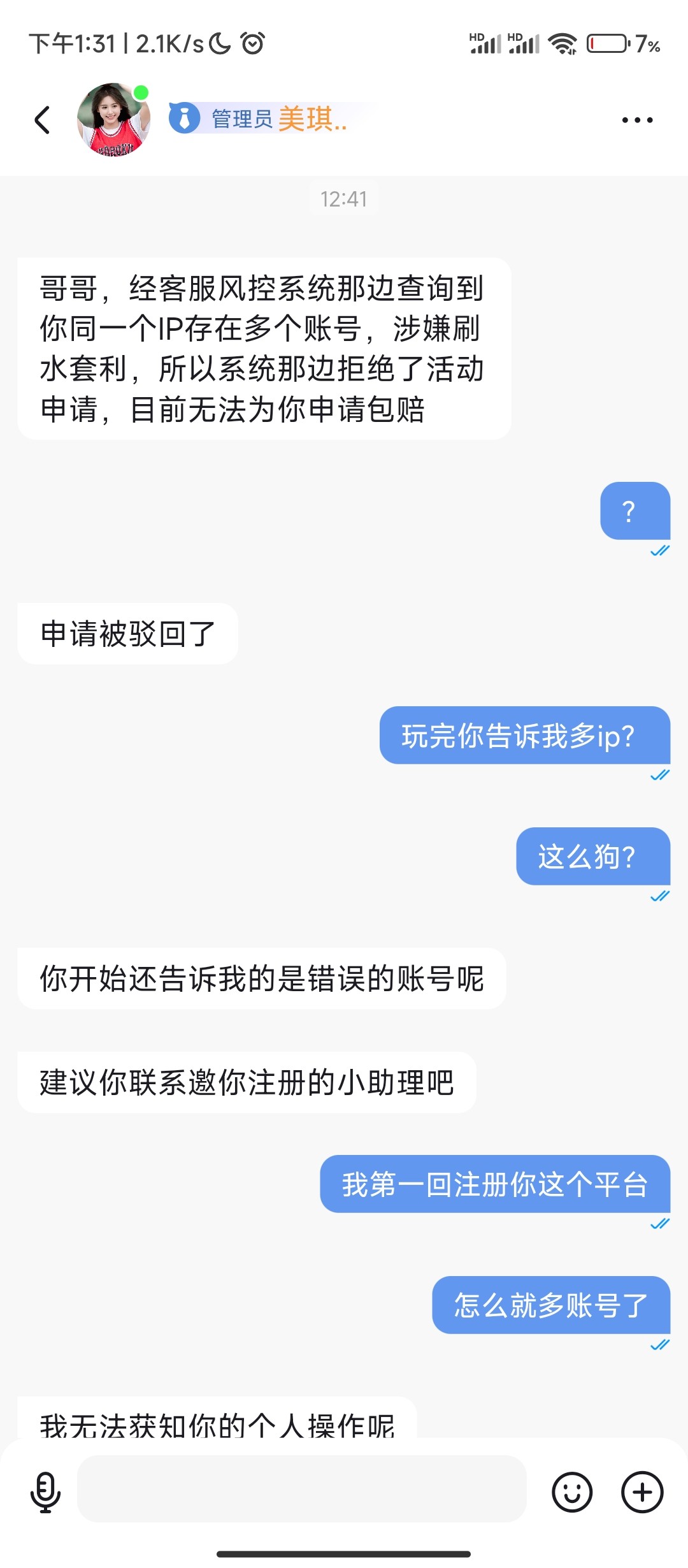The image size is (688, 1568).
Task: Tap the green online status dot
Action: pyautogui.click(x=141, y=91)
